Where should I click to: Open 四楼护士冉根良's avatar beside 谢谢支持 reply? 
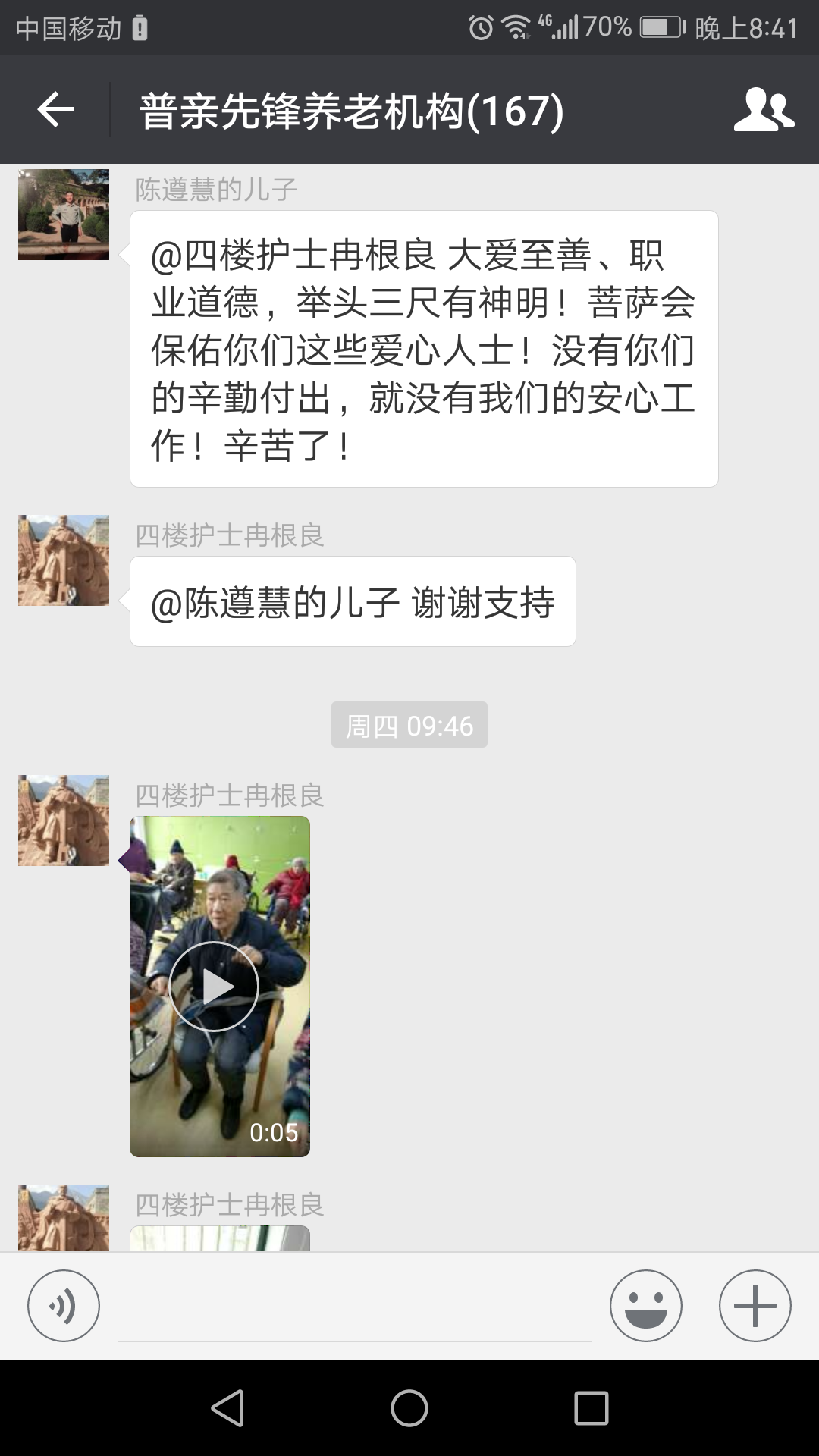[x=64, y=560]
